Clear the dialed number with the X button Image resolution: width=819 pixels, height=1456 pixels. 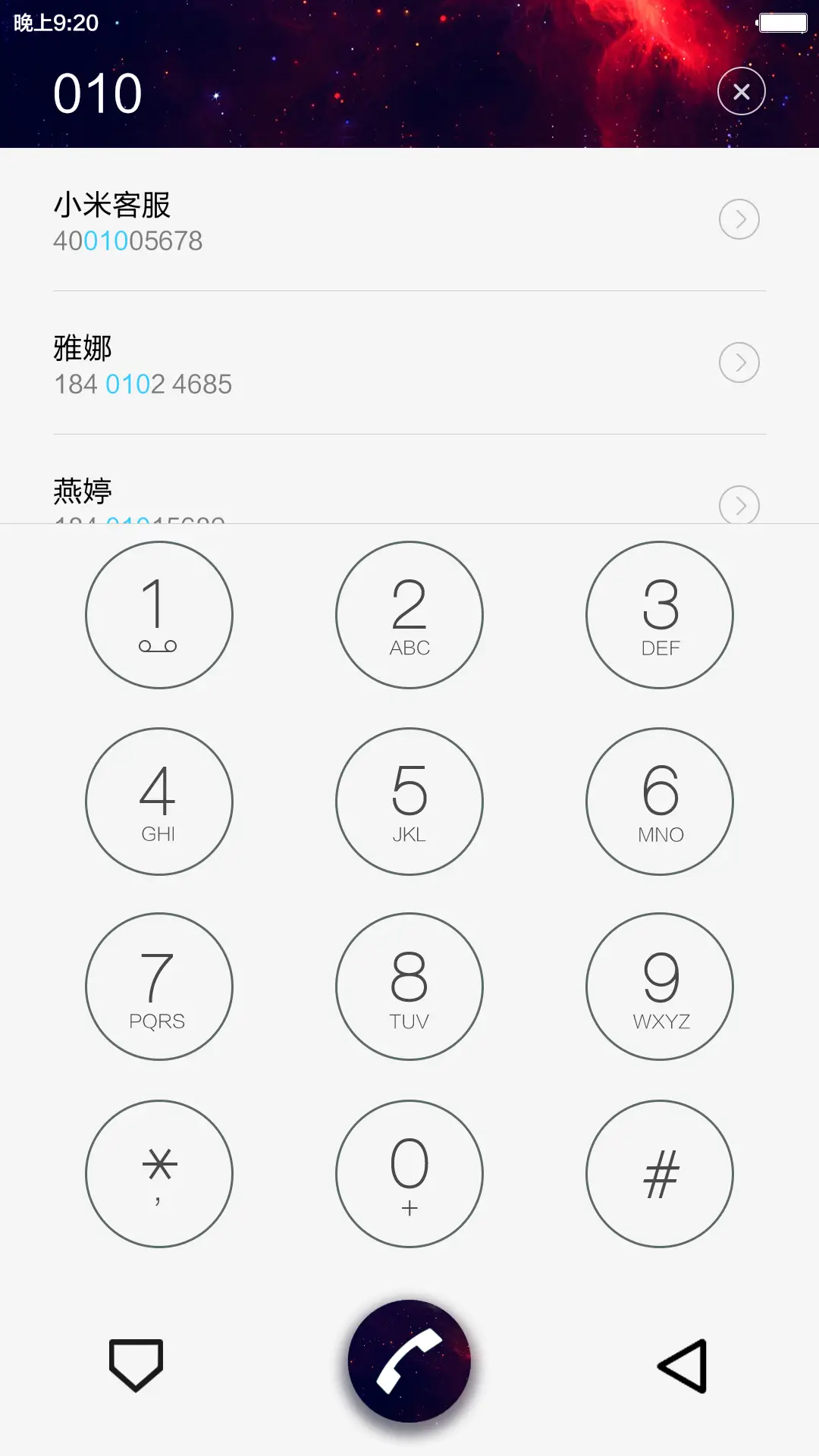pos(741,91)
